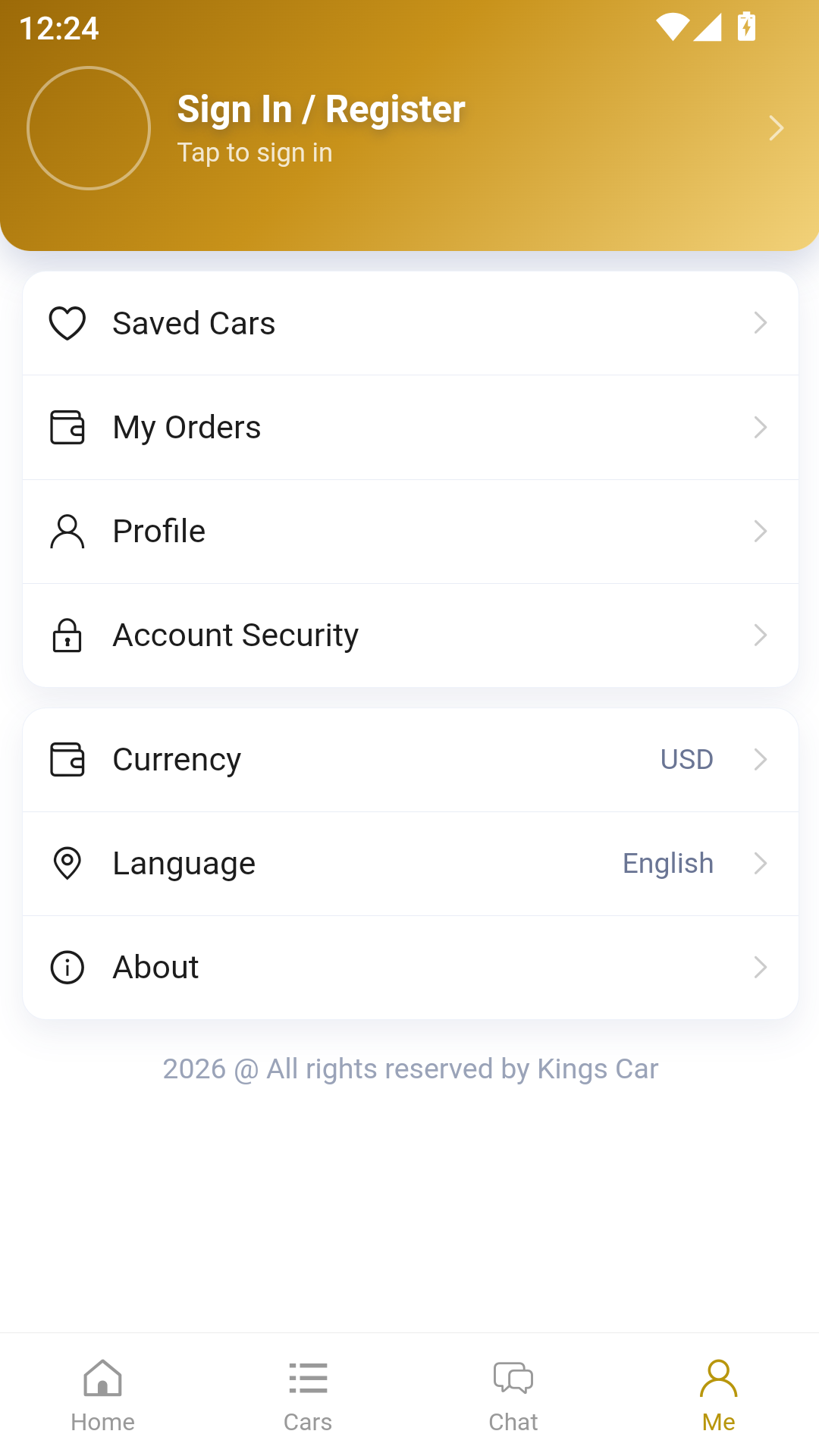819x1456 pixels.
Task: Tap the My Orders wallet icon
Action: pos(67,427)
